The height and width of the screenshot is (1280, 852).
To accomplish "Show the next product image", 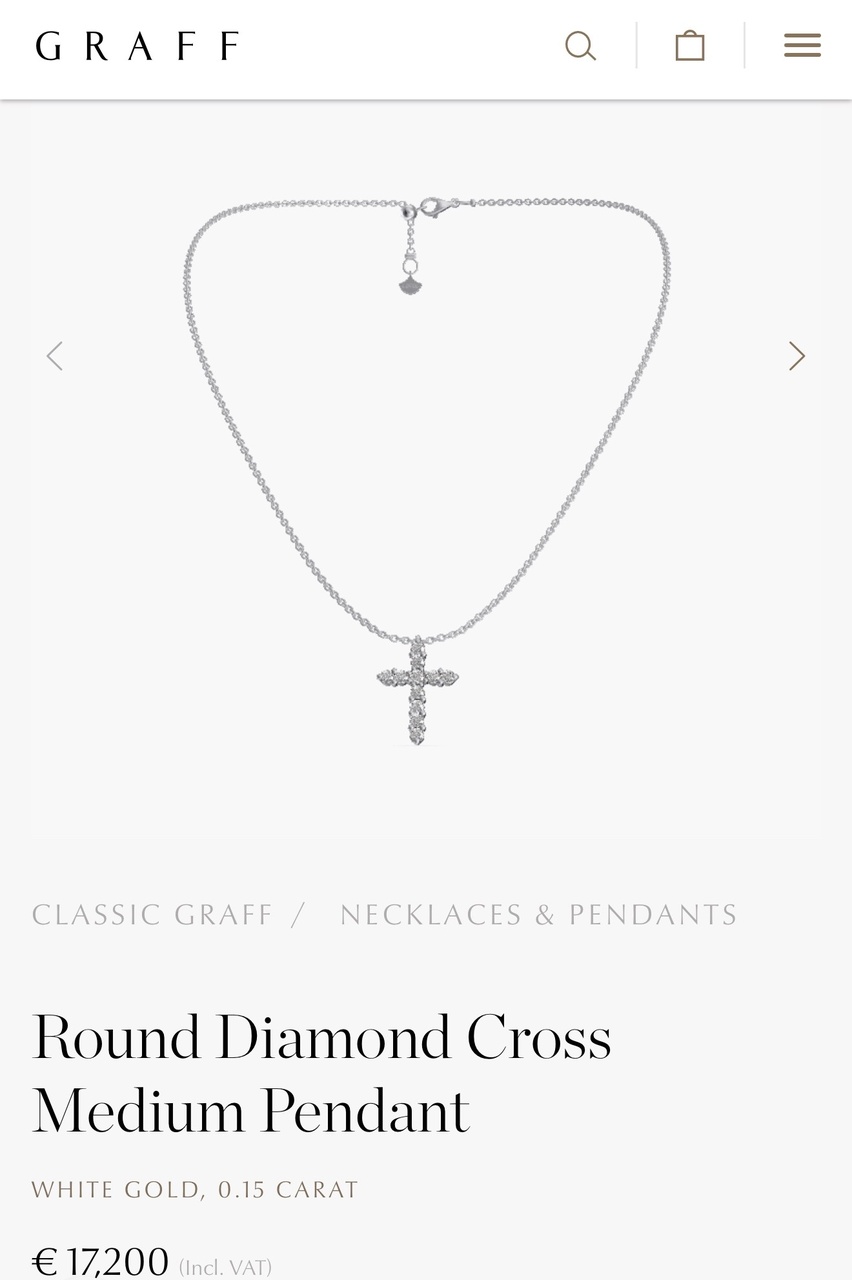I will 796,356.
